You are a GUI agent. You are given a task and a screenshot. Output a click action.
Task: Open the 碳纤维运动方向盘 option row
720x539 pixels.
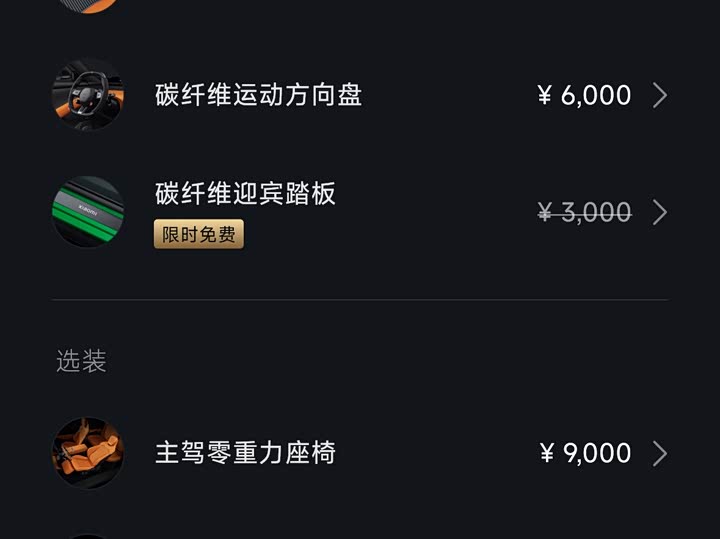point(360,95)
